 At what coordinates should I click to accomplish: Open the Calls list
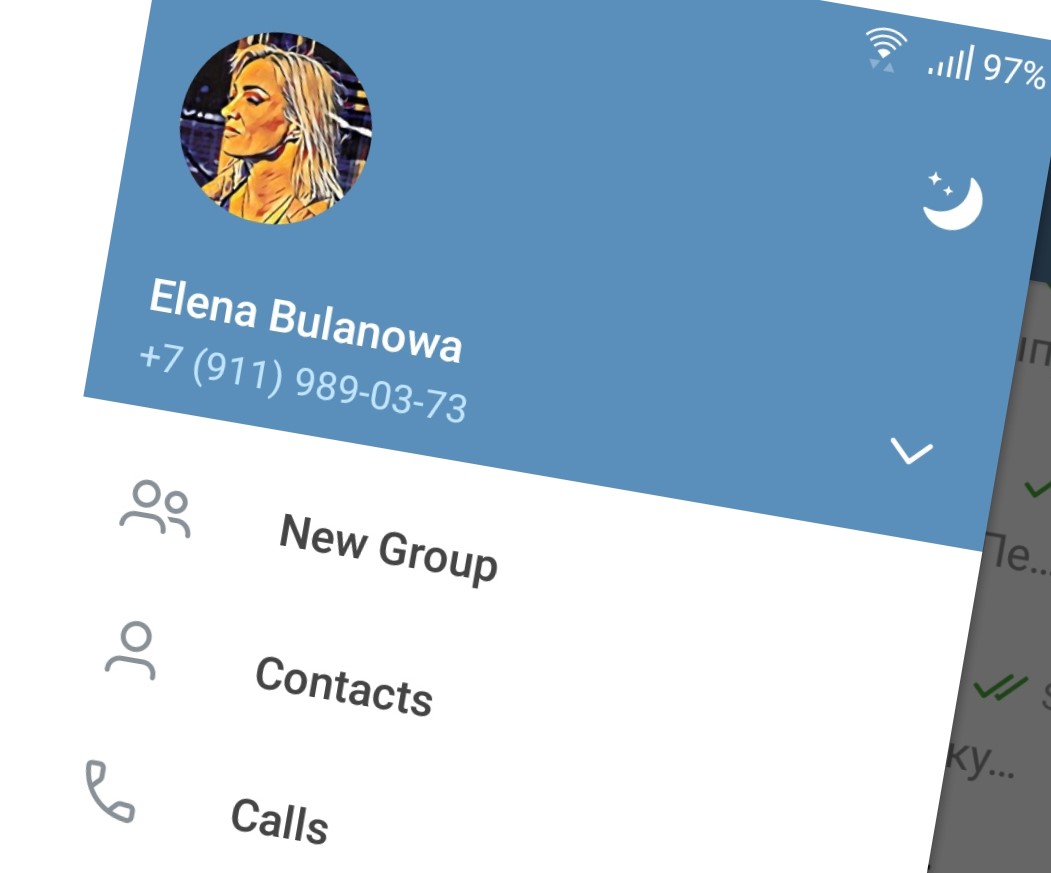click(279, 819)
